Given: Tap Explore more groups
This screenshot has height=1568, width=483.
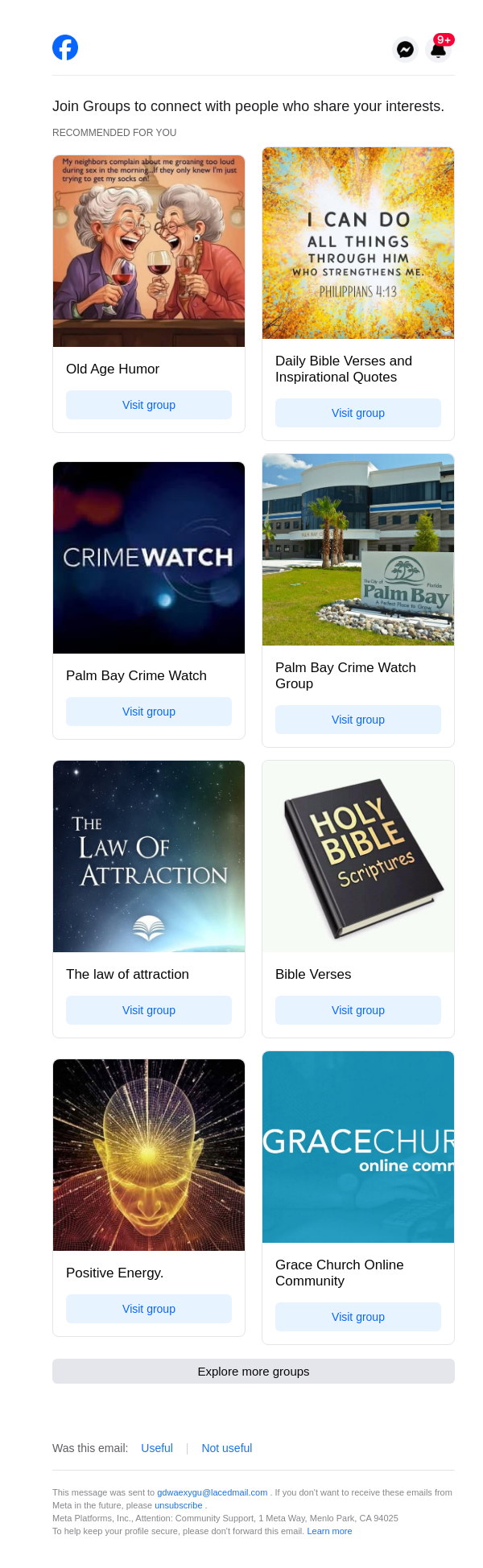Looking at the screenshot, I should (x=254, y=1371).
